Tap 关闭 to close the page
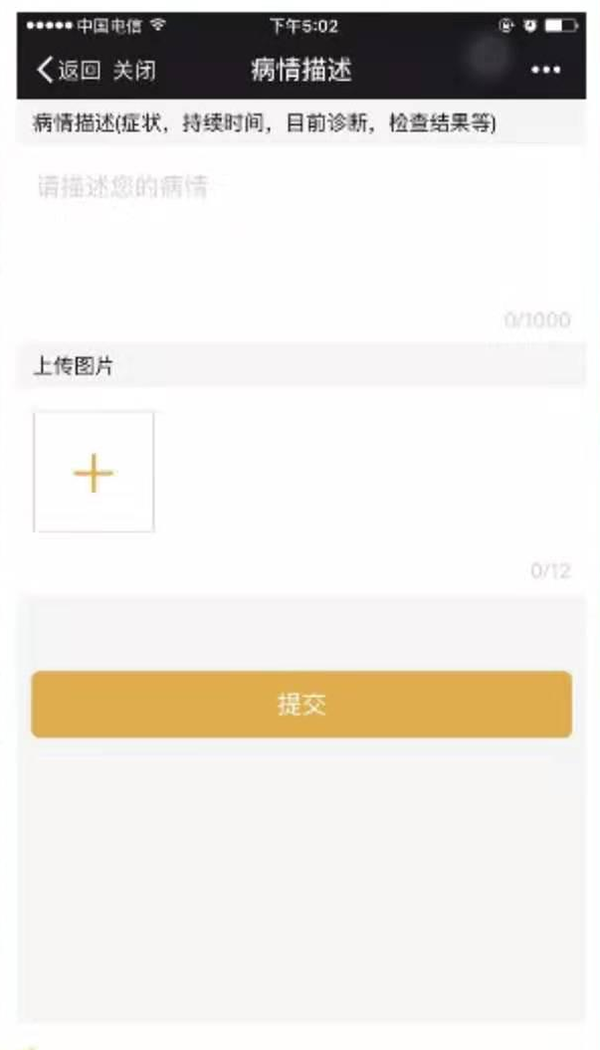The width and height of the screenshot is (600, 1050). [x=134, y=70]
